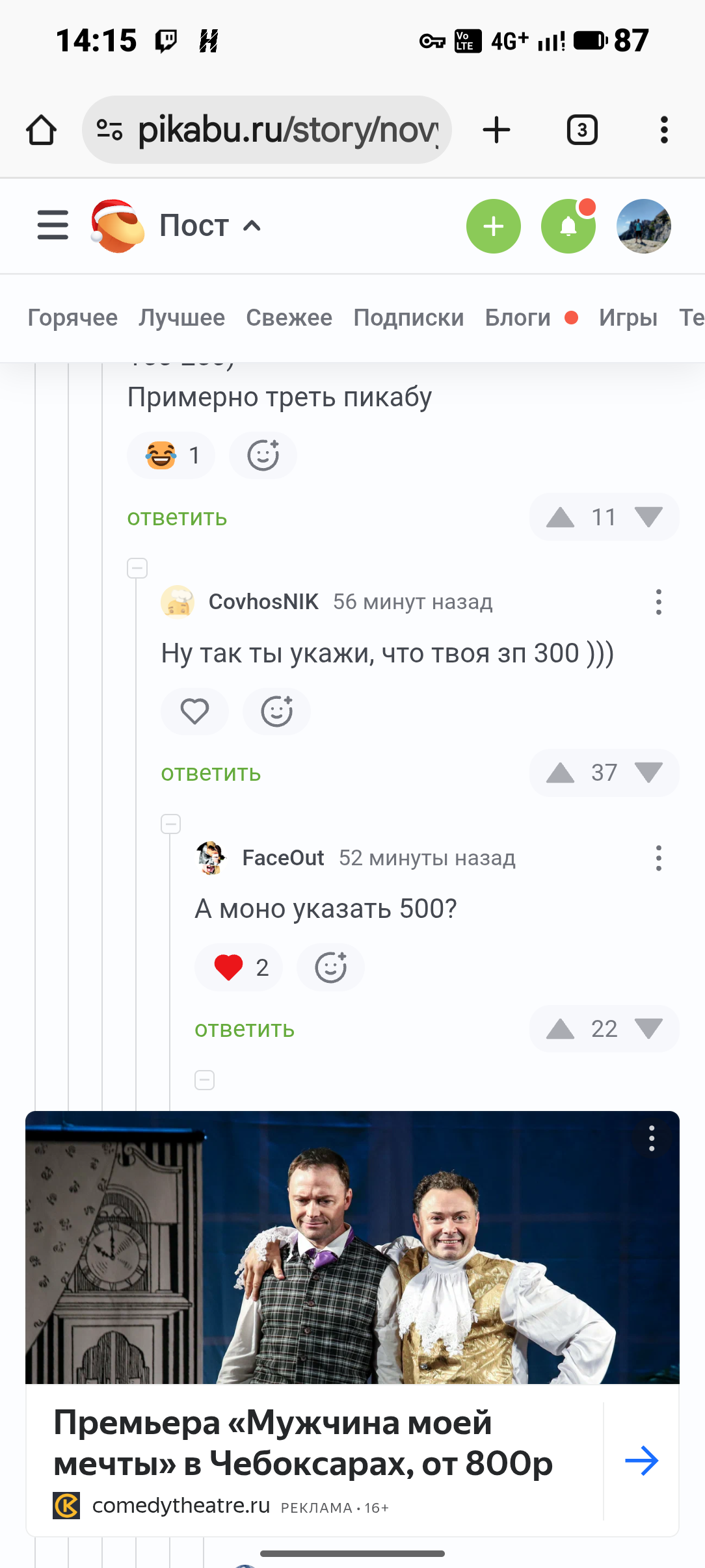Open a new browser tab

point(496,130)
